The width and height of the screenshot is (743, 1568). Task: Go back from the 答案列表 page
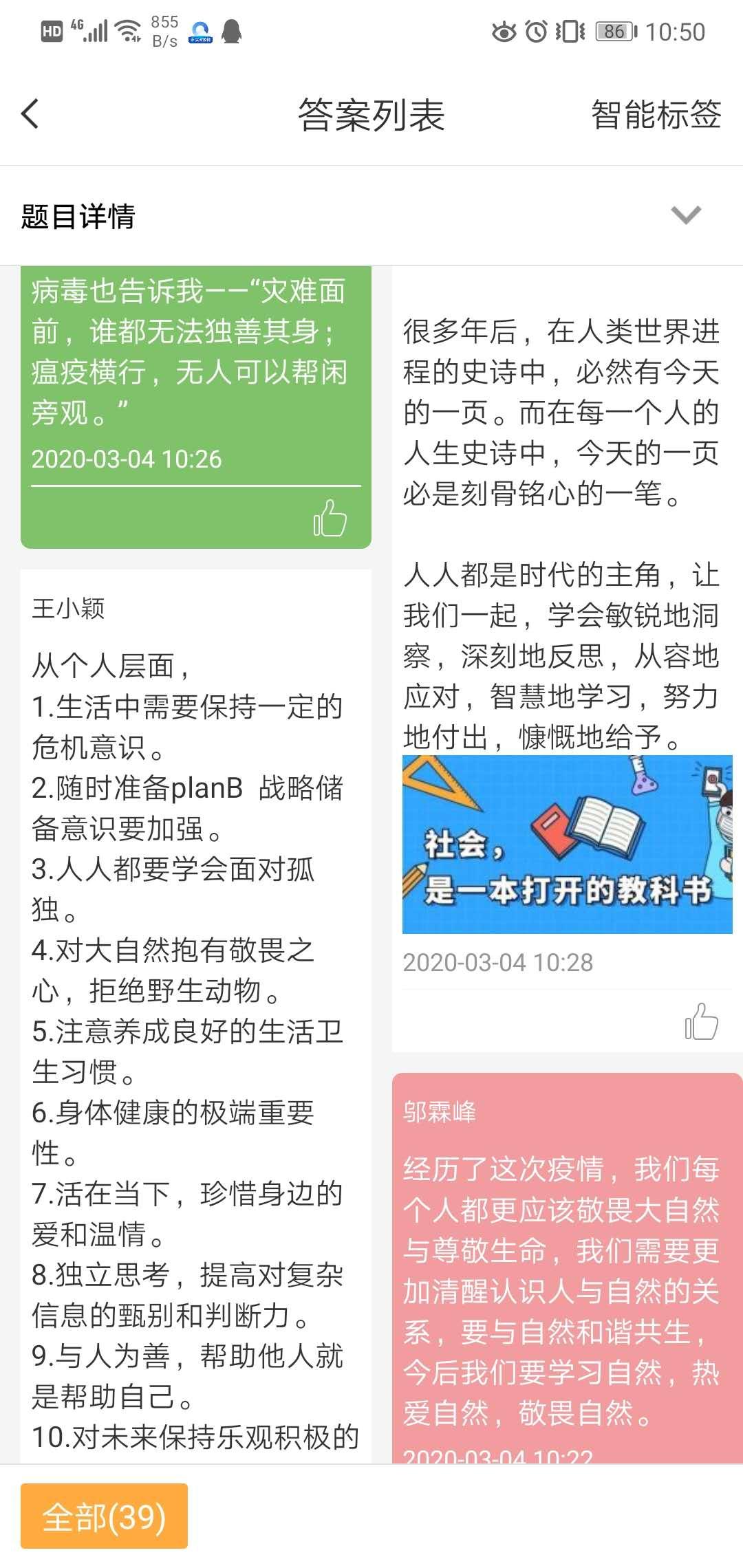[x=30, y=114]
